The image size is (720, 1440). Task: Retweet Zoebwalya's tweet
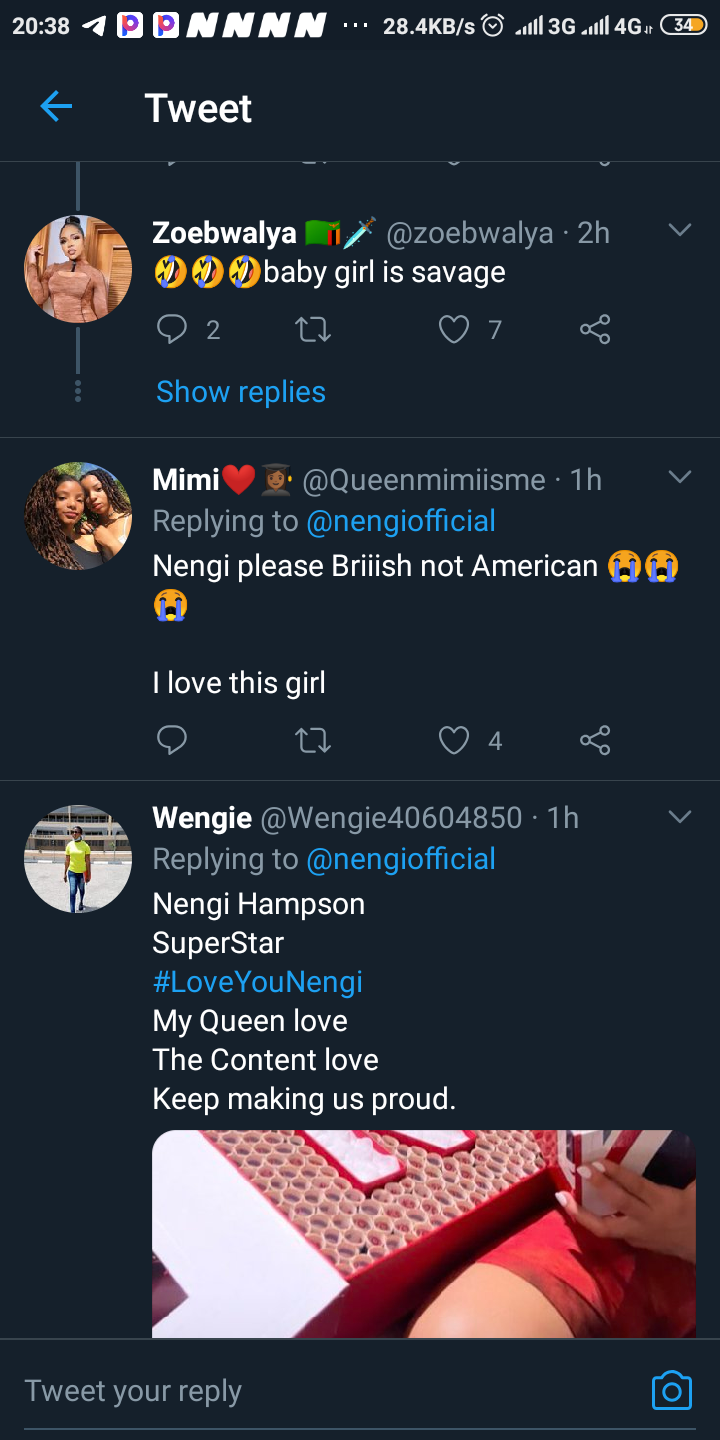tap(313, 329)
